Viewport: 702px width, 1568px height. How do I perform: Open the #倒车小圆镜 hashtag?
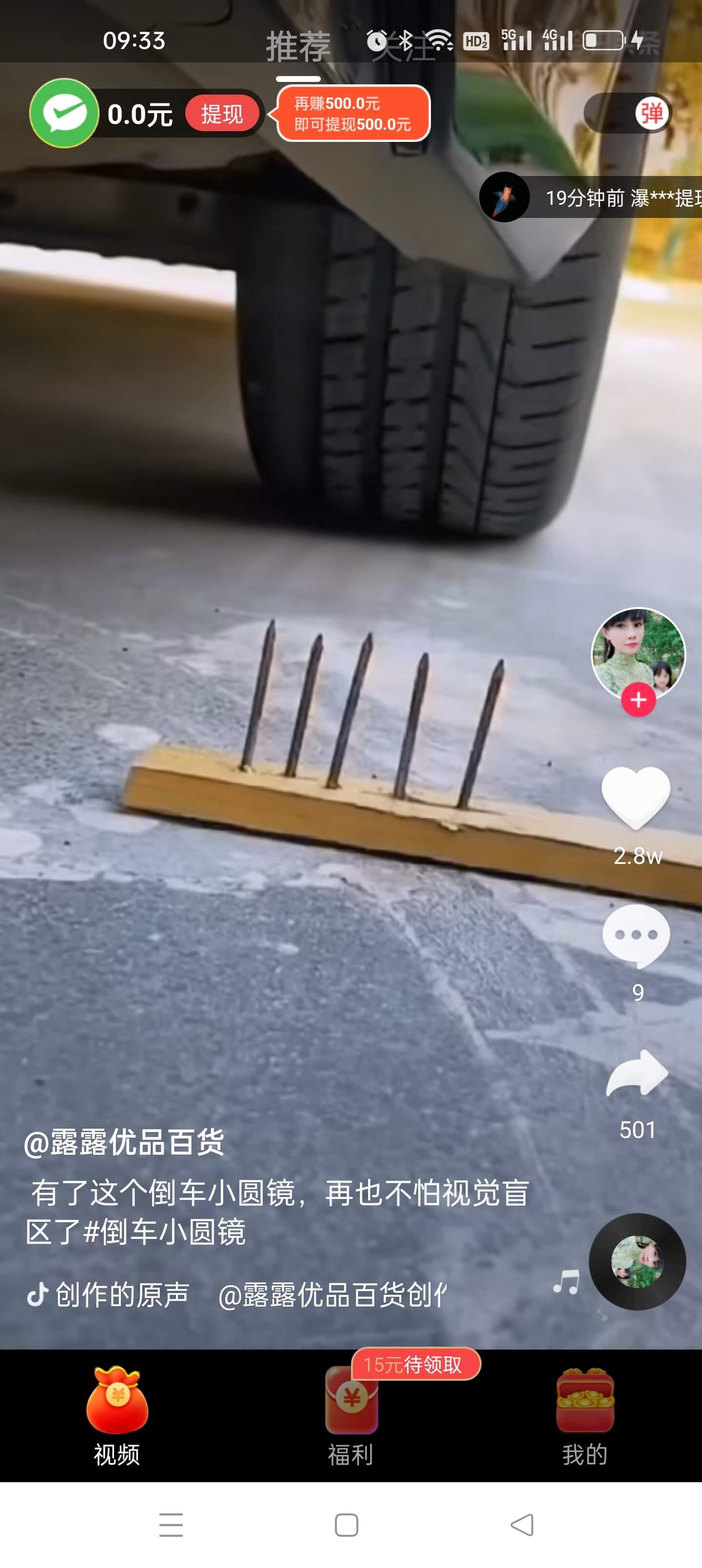coord(164,1232)
